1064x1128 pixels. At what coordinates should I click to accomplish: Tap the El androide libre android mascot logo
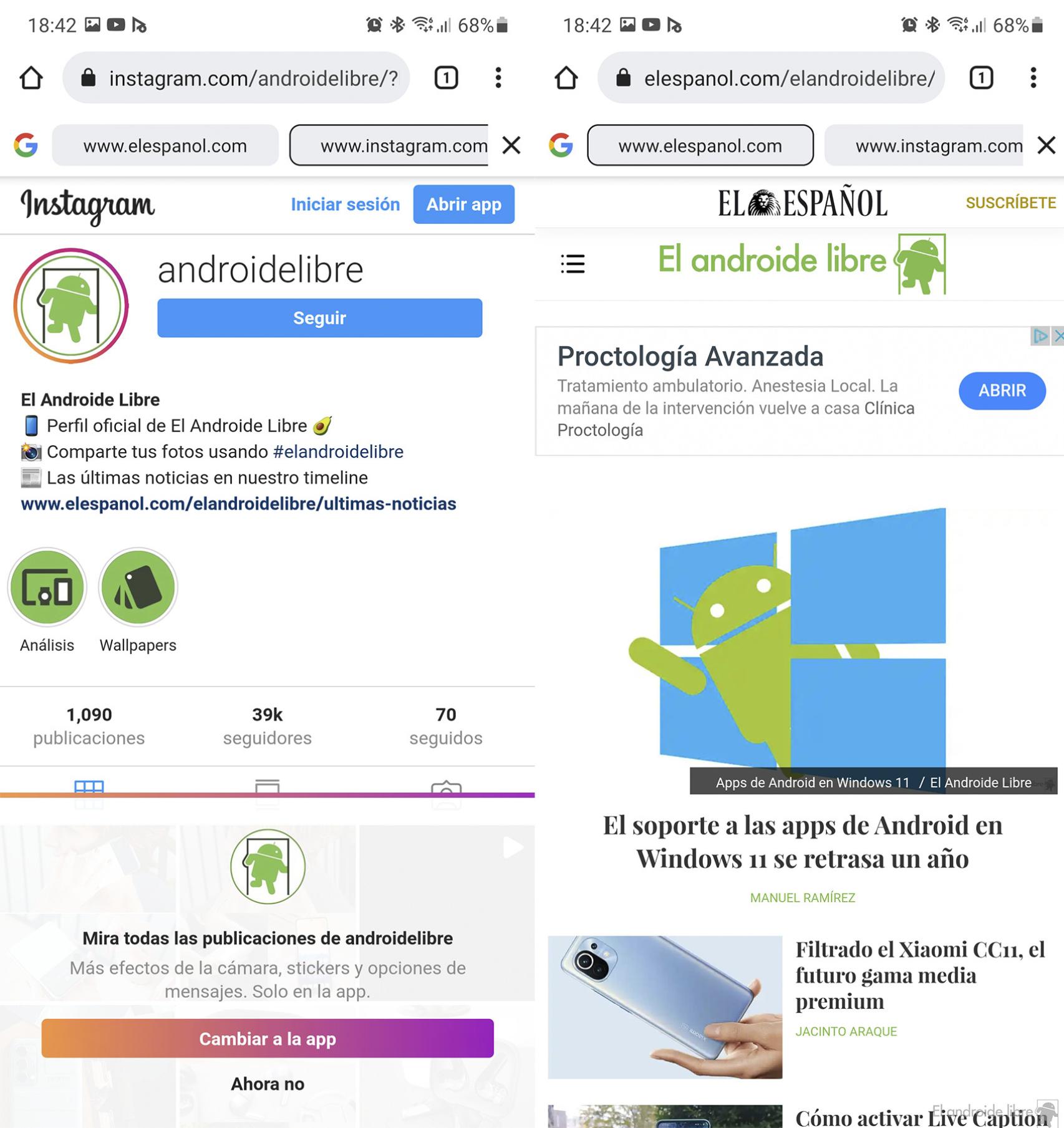coord(919,262)
